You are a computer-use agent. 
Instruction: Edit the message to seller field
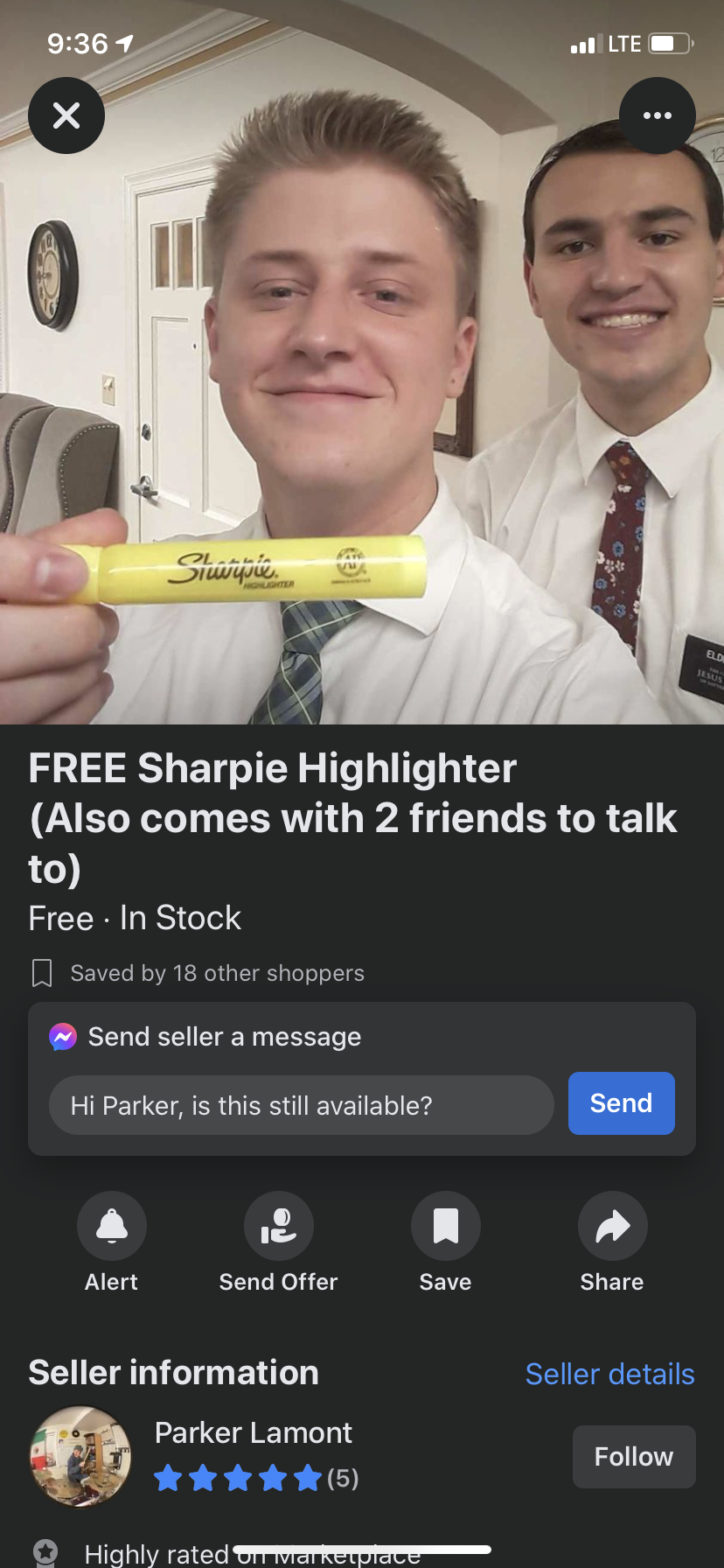(302, 1105)
